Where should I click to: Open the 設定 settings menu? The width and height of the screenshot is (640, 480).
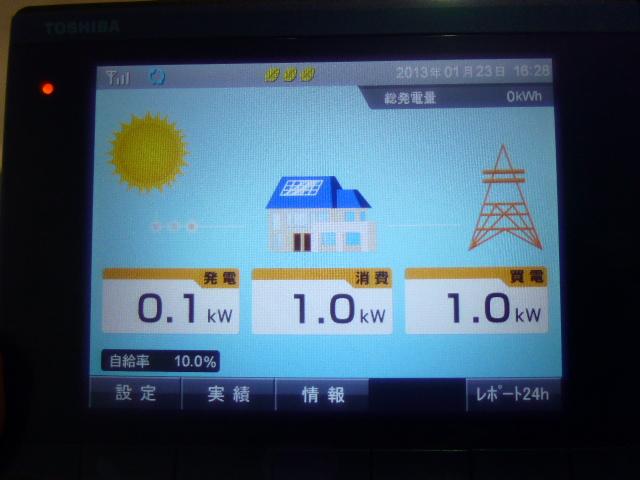point(135,393)
